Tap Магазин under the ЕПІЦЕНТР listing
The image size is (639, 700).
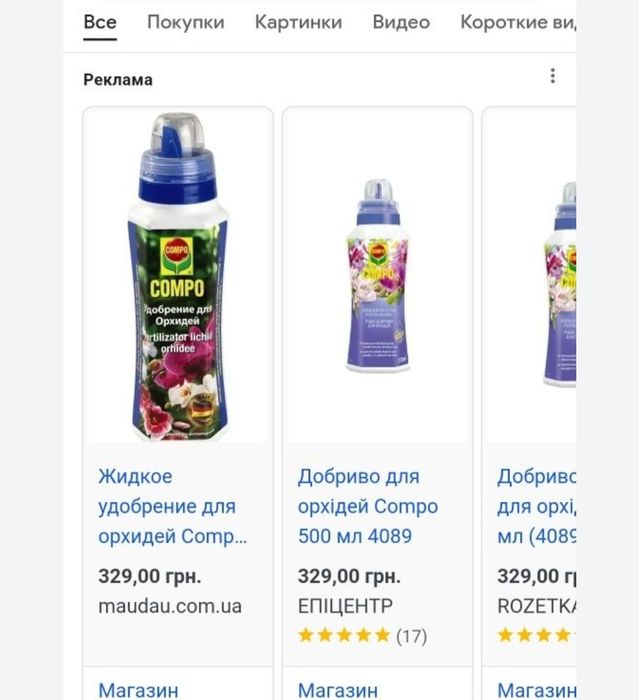pos(338,690)
